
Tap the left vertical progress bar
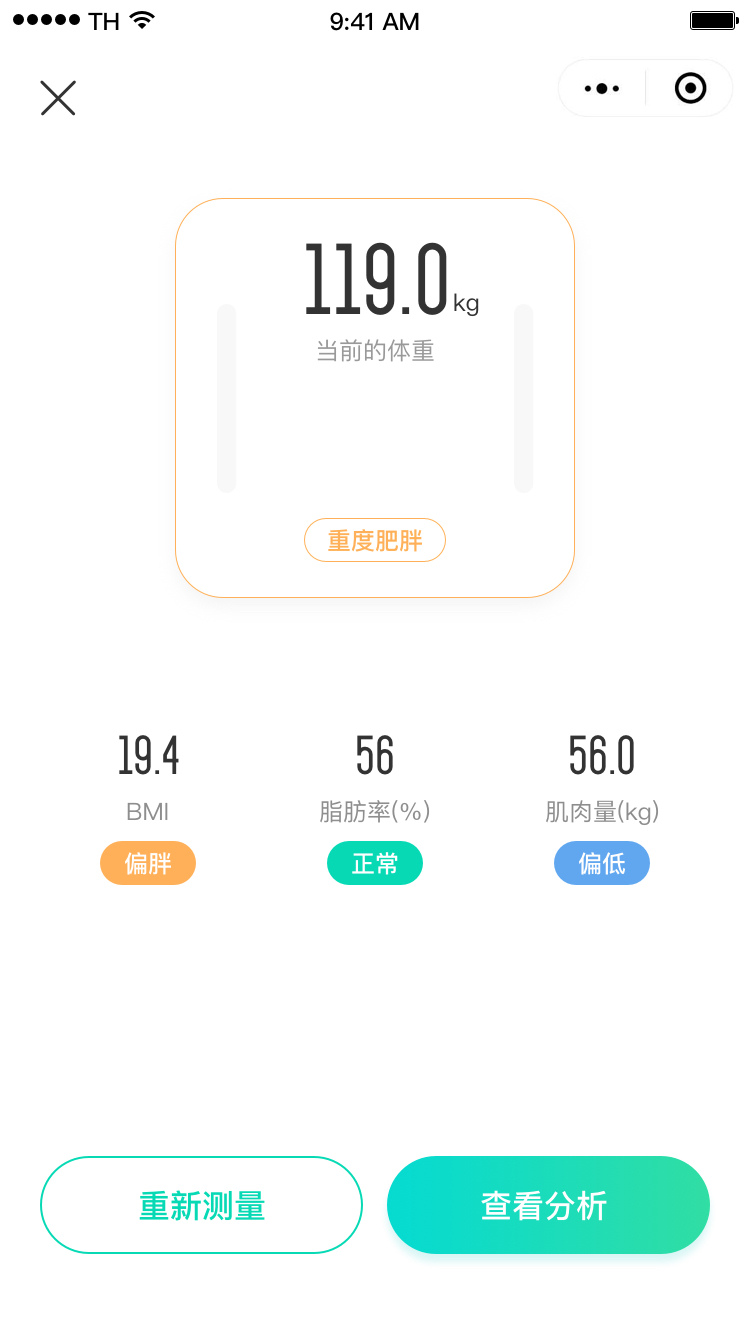(x=225, y=398)
